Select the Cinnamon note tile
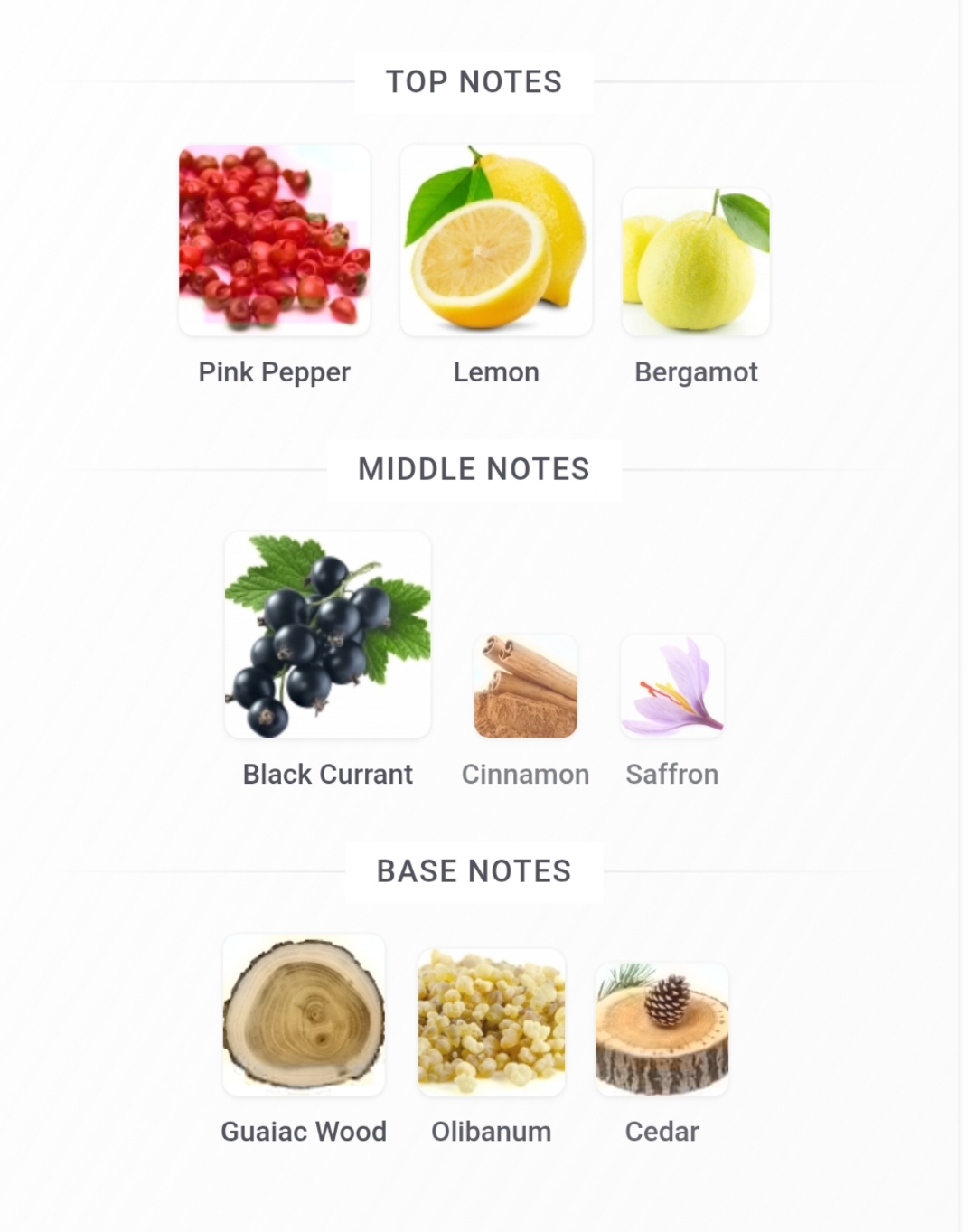 (525, 687)
